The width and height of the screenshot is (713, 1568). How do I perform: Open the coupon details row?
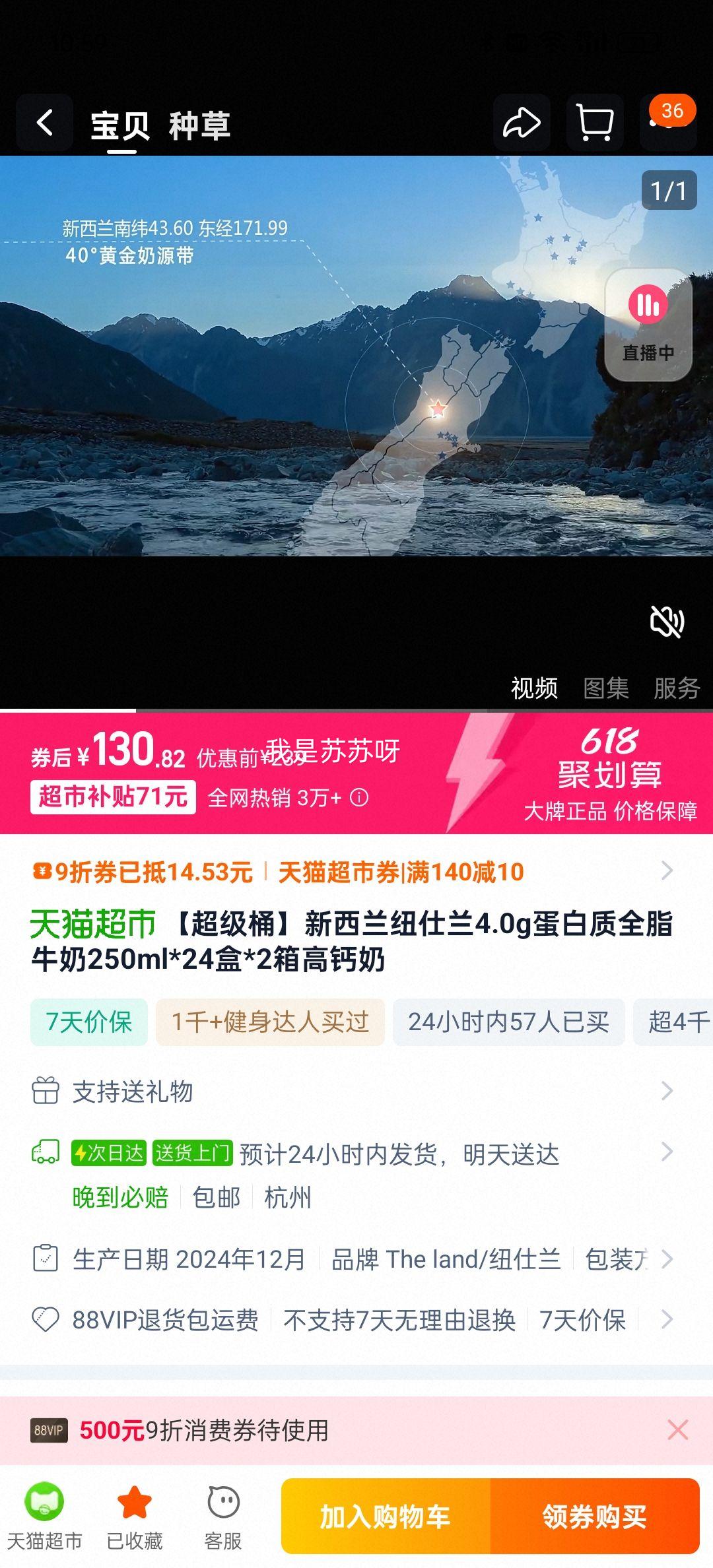point(667,871)
